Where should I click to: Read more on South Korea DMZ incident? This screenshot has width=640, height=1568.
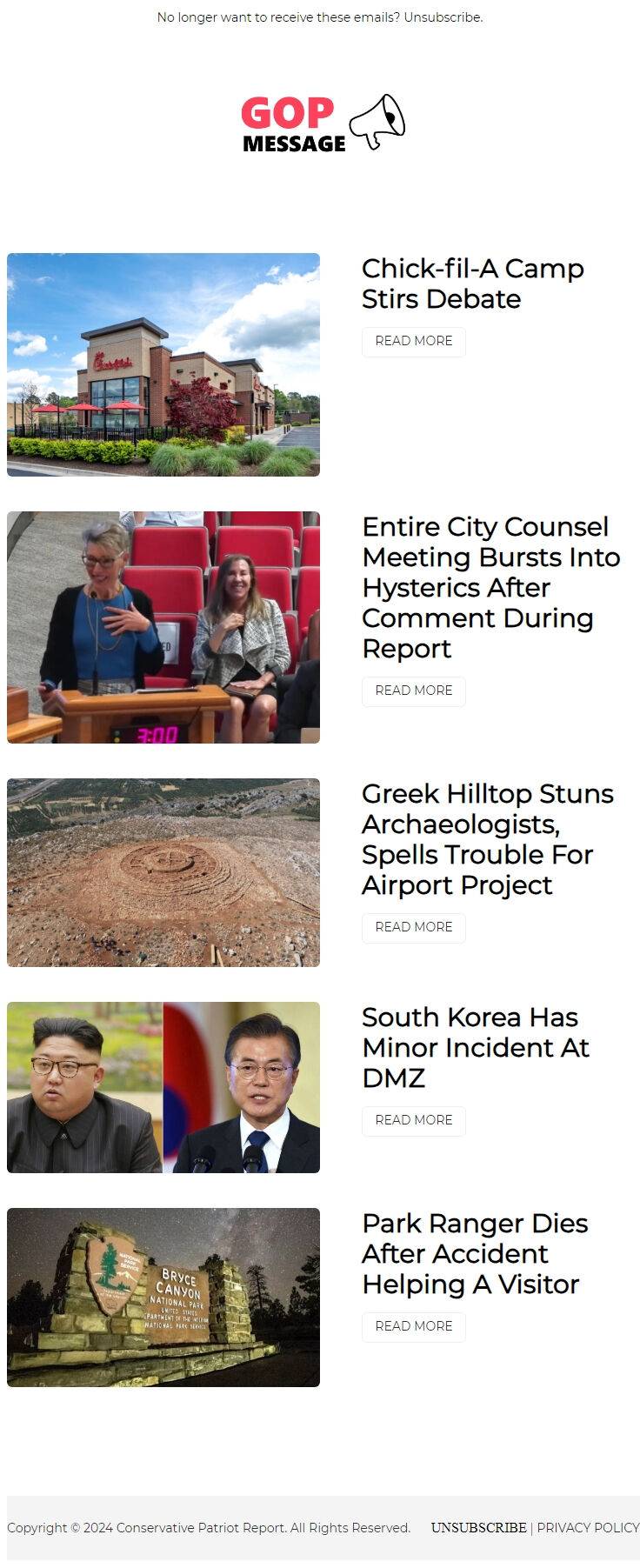[414, 1121]
